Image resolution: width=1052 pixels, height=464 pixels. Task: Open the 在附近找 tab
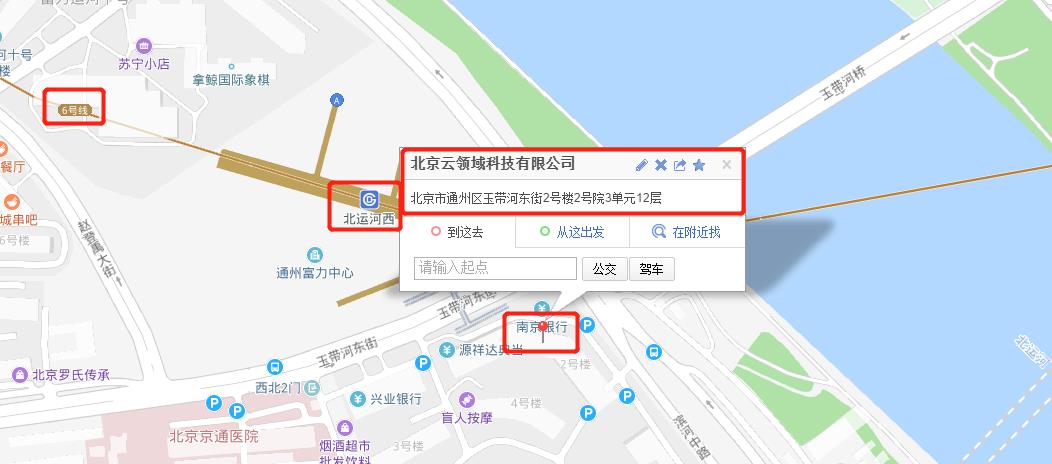[x=687, y=232]
